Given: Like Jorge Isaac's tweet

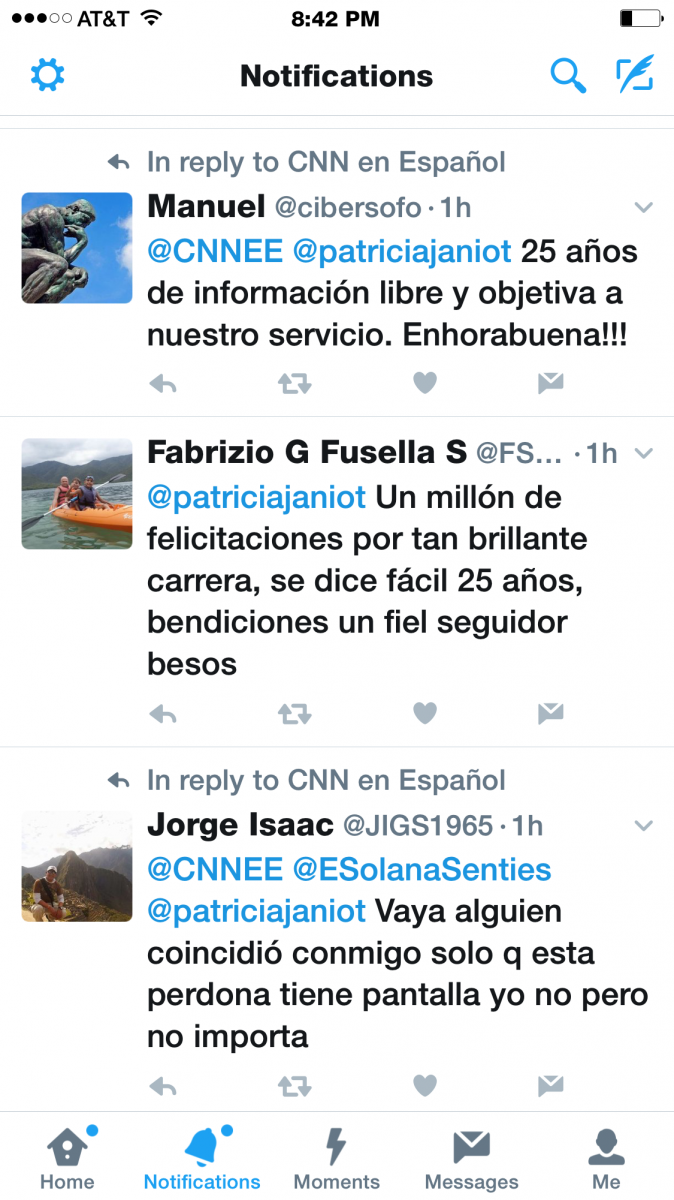Looking at the screenshot, I should 425,1085.
